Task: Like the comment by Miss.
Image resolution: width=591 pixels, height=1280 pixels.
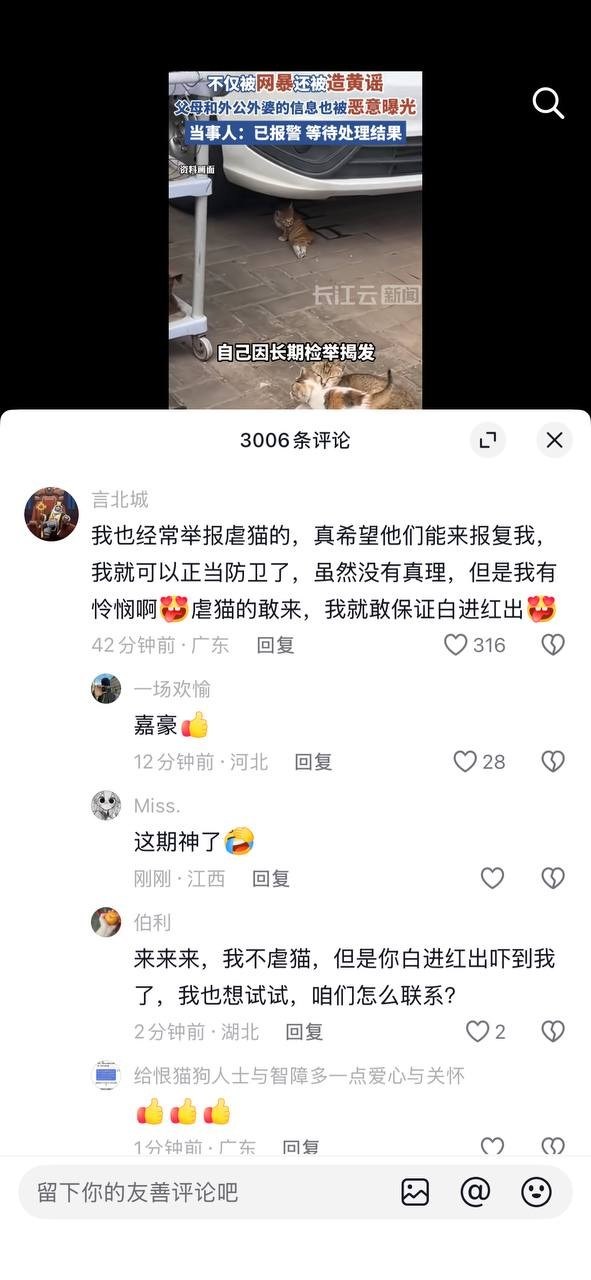Action: [x=492, y=878]
